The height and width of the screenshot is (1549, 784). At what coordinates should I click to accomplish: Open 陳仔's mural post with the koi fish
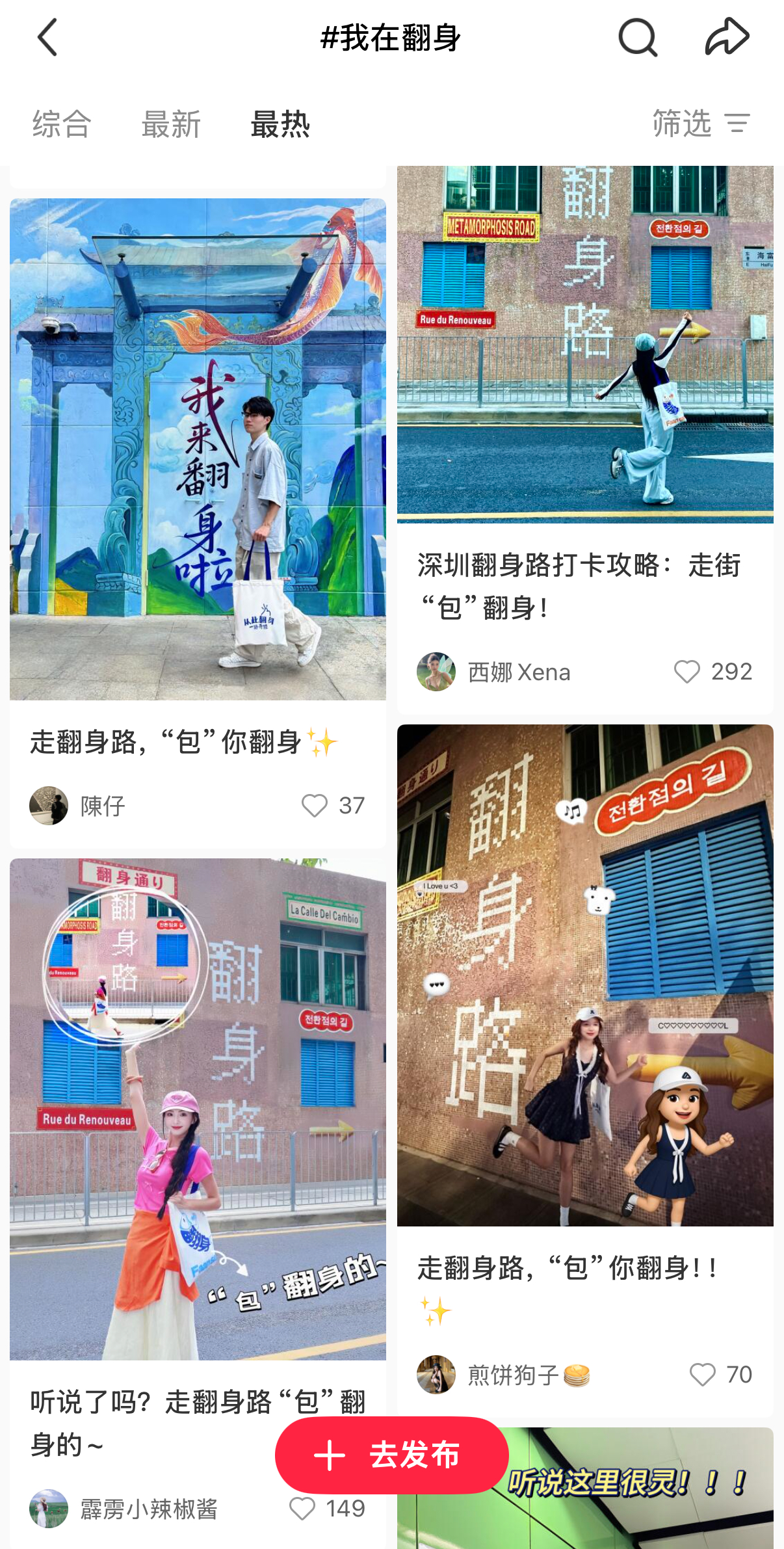click(x=198, y=449)
